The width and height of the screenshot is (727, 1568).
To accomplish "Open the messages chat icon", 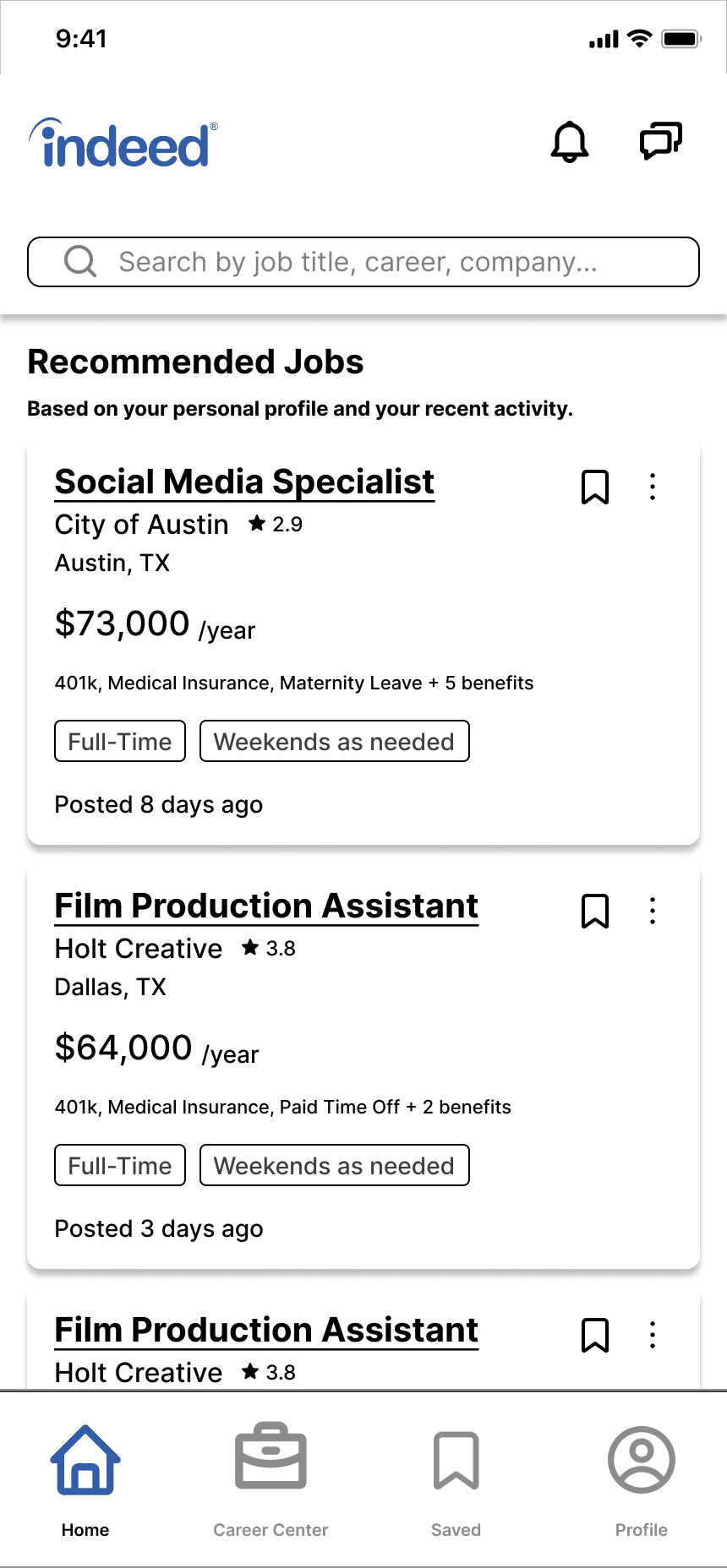I will [x=660, y=141].
